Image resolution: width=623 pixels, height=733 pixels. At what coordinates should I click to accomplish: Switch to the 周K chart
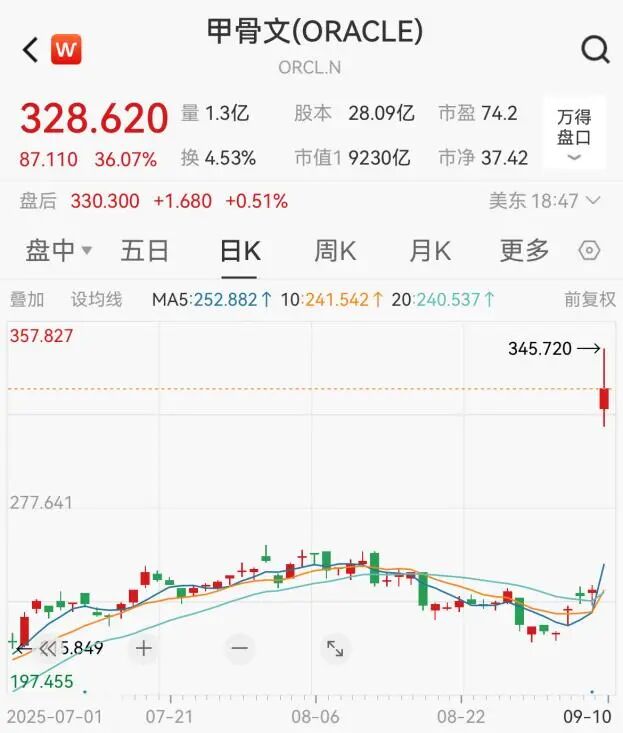click(x=335, y=250)
